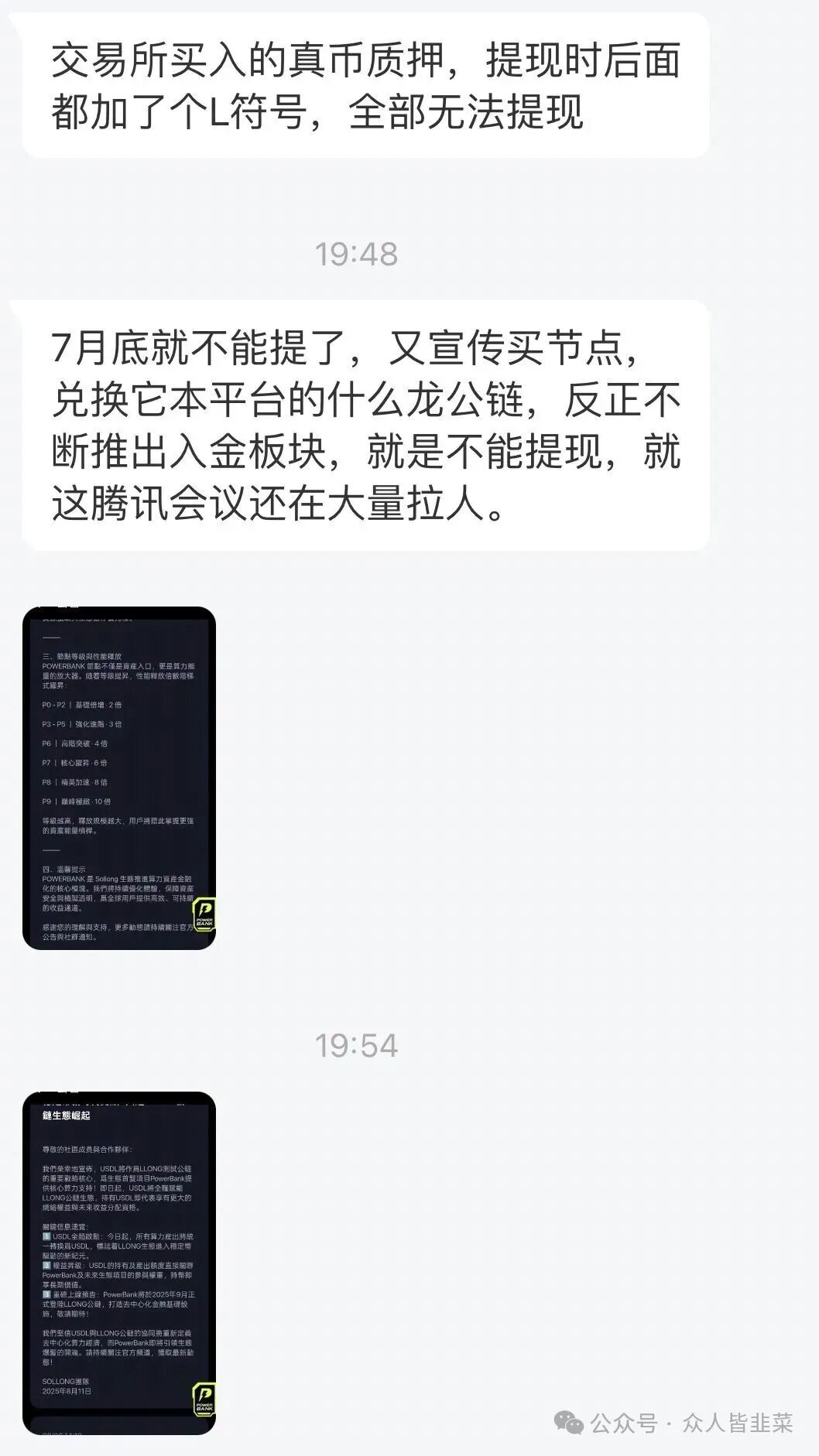
Task: Open the SOLLONG team announcement image
Action: pos(119,1263)
